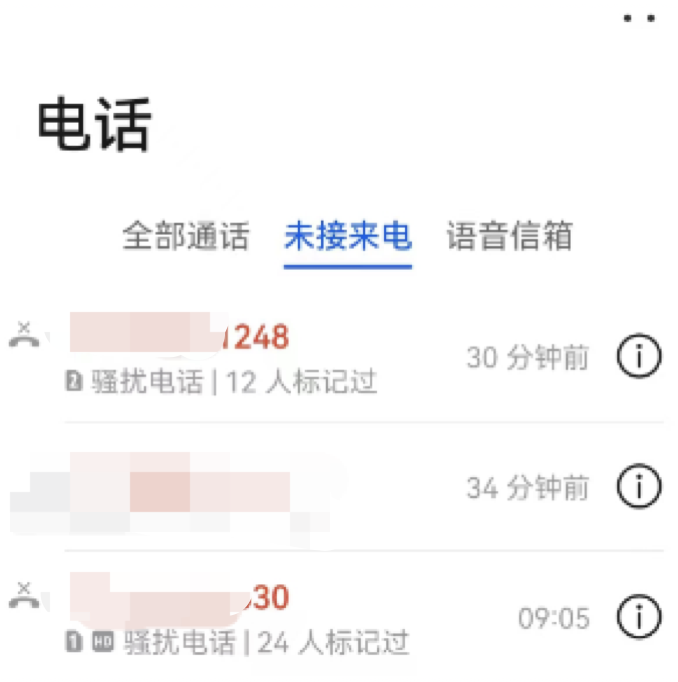
Task: Select the 未接来电 tab
Action: [x=347, y=237]
